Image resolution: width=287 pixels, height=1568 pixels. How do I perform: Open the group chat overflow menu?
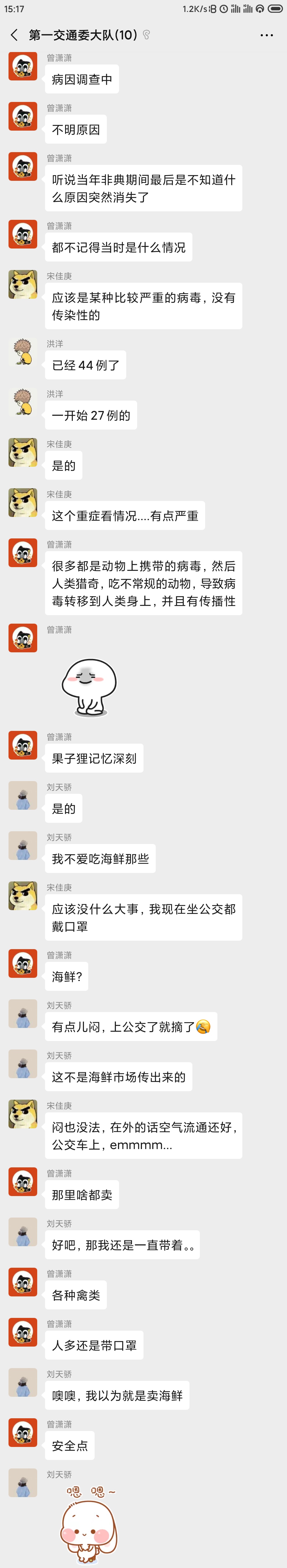tap(266, 35)
